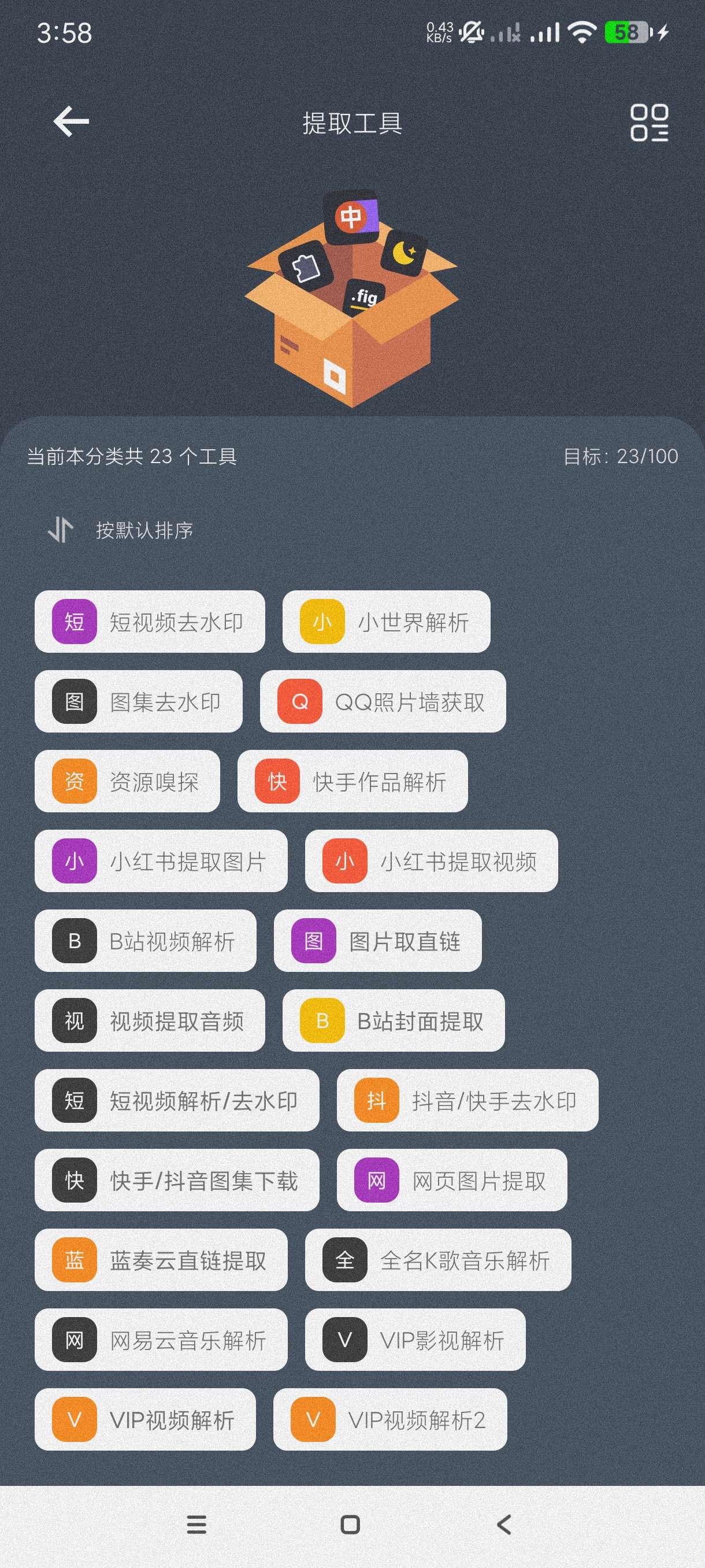Open 短视频去水印 tool

(150, 622)
